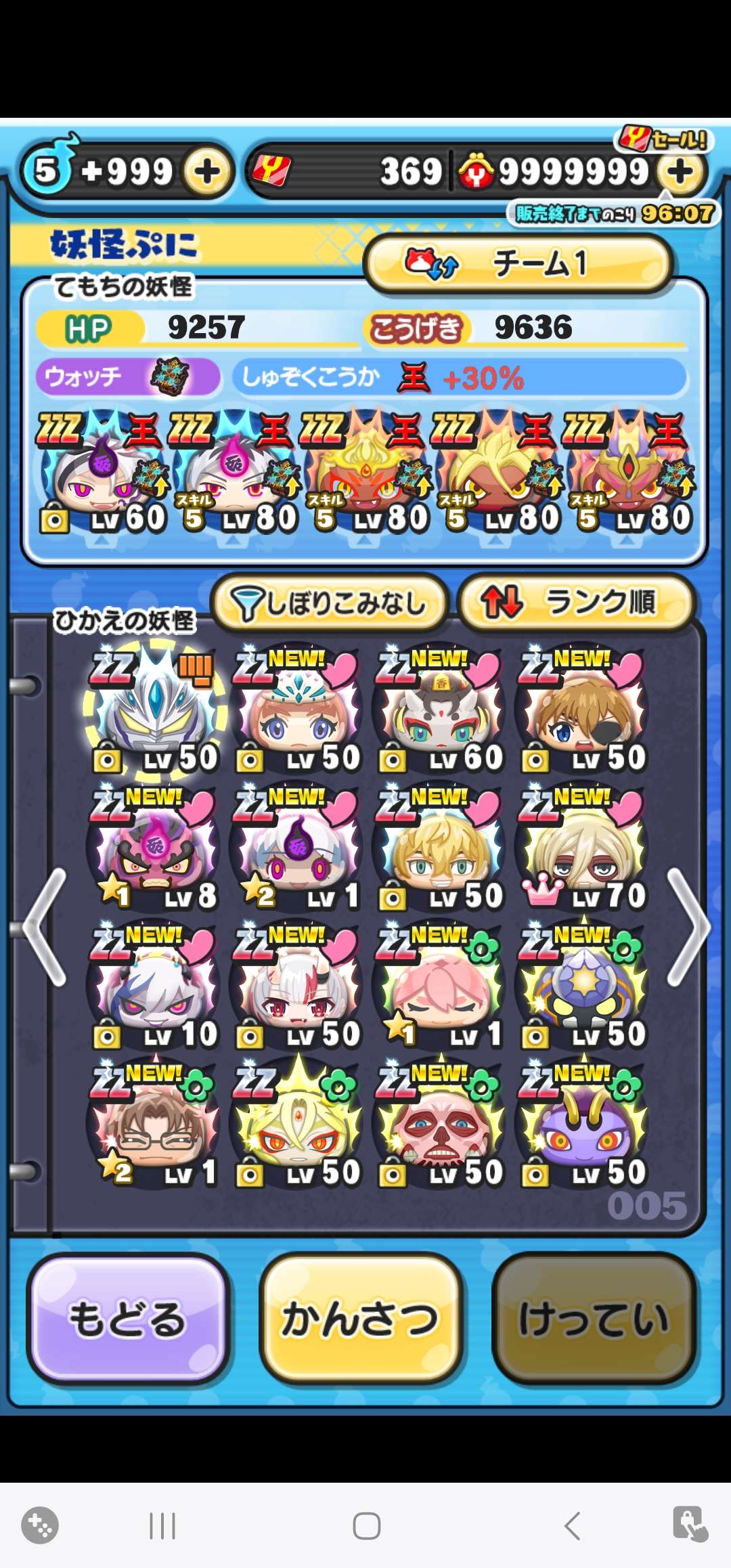Go to next page of reserve yokai

[688, 926]
